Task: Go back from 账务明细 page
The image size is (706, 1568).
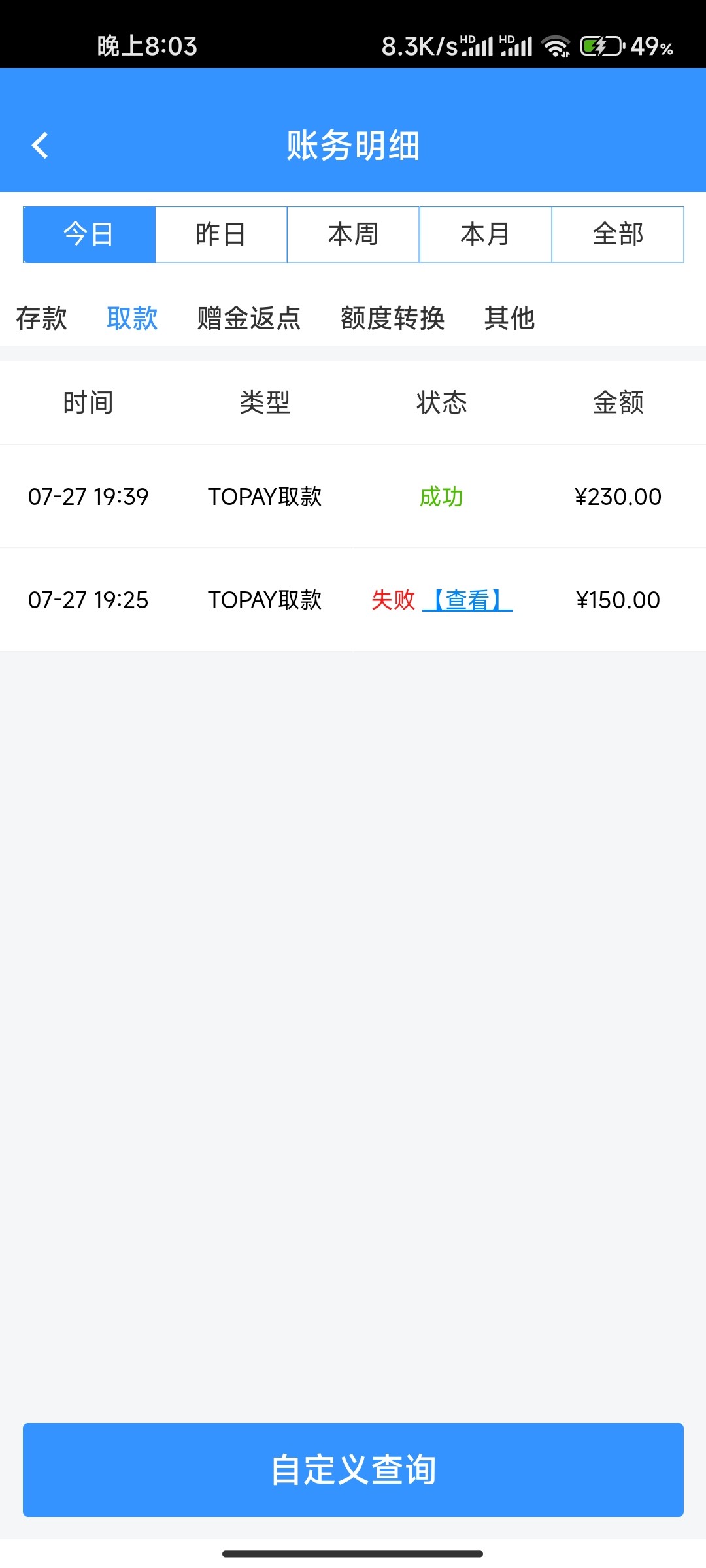Action: [x=41, y=145]
